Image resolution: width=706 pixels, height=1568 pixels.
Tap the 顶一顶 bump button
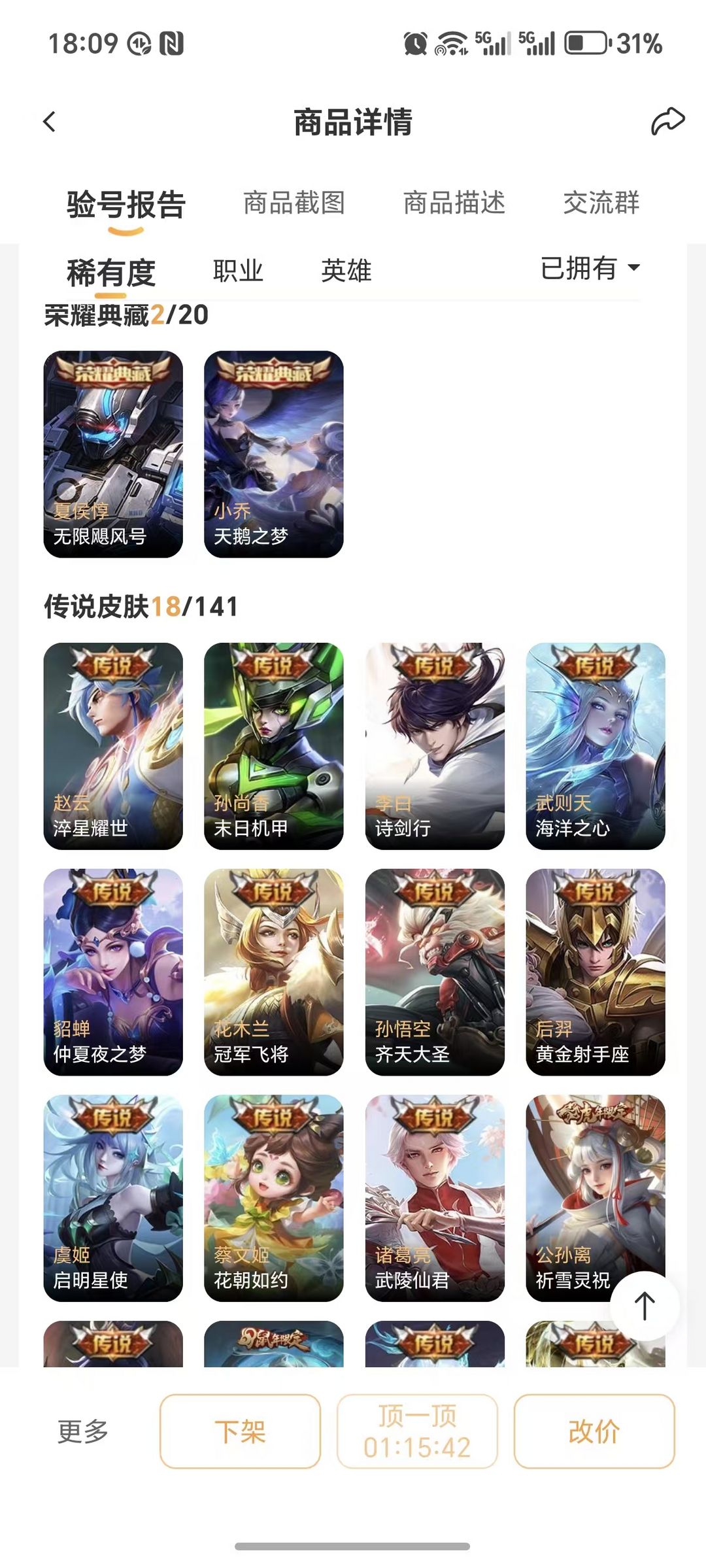point(417,1431)
